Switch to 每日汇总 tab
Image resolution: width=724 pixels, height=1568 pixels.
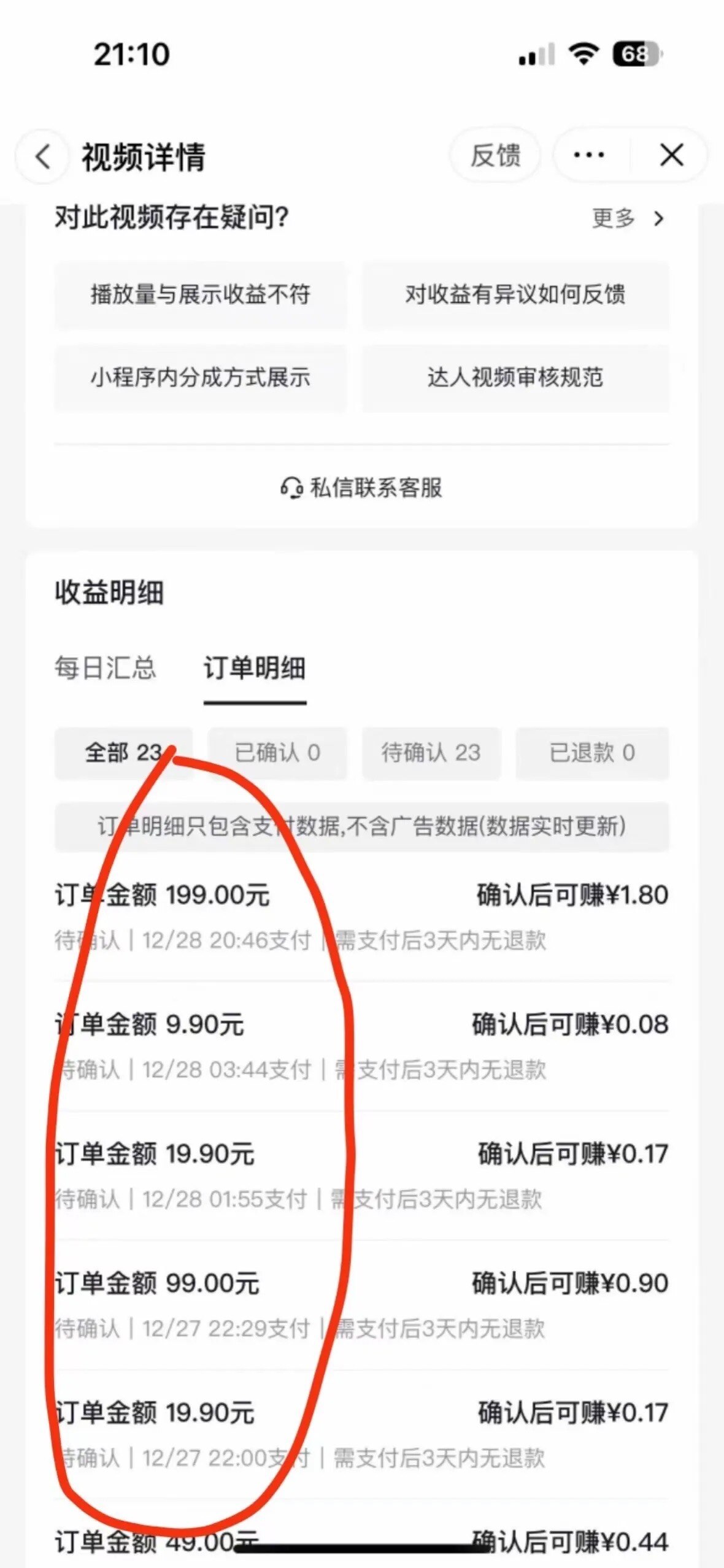105,668
